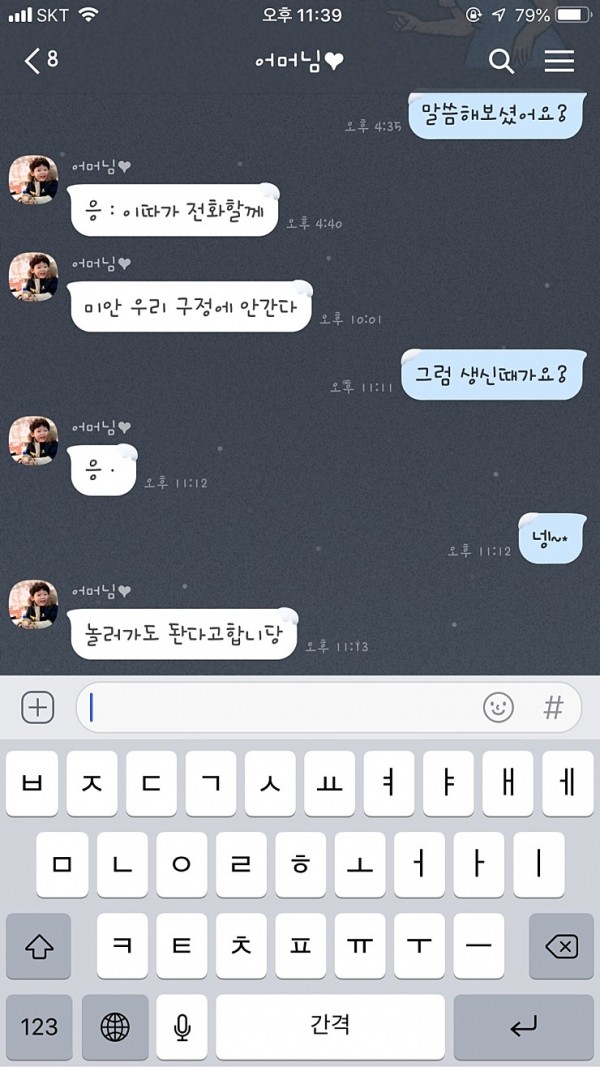Search within this chat

point(501,61)
